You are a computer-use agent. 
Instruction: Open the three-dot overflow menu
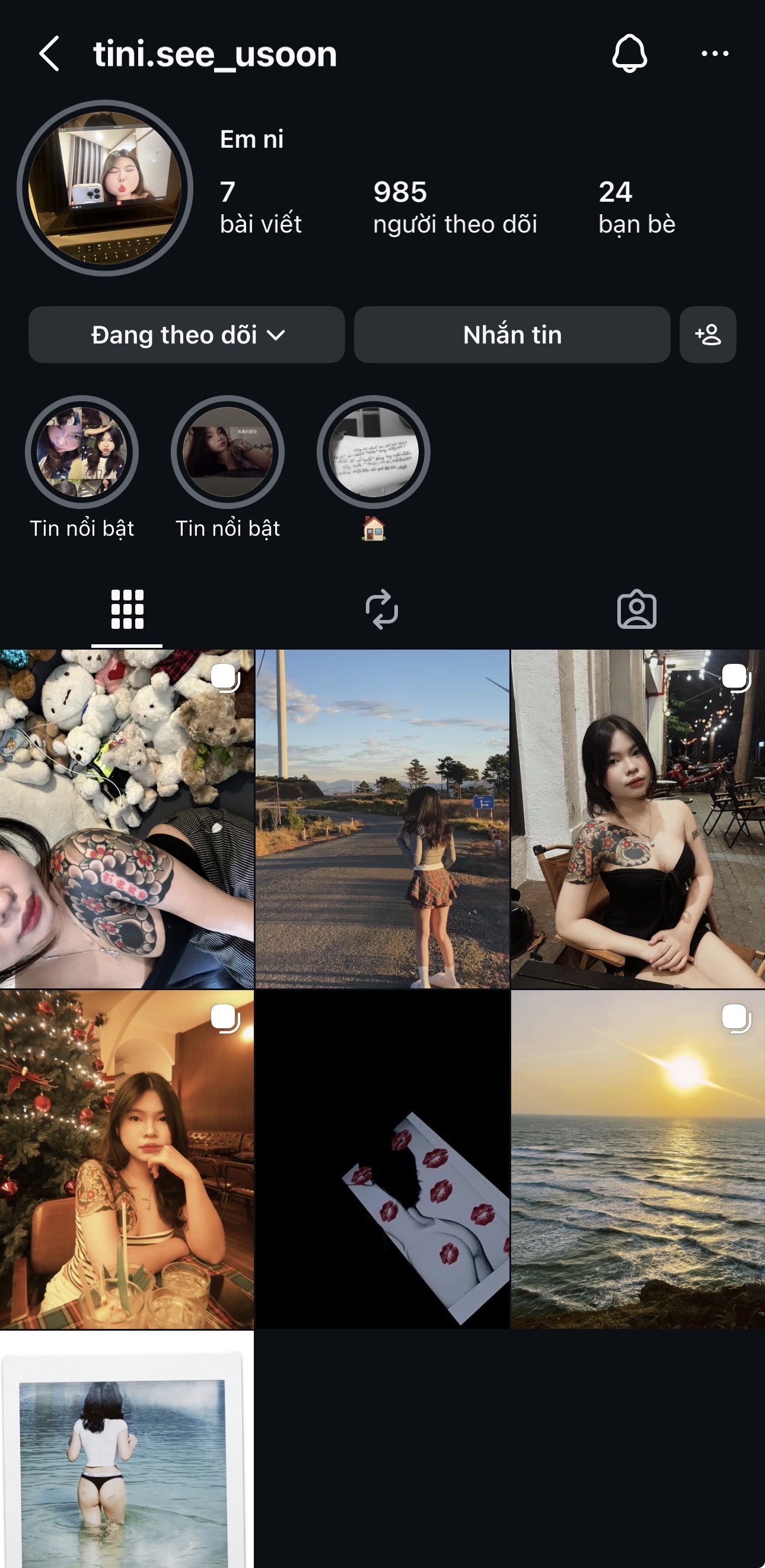coord(715,53)
